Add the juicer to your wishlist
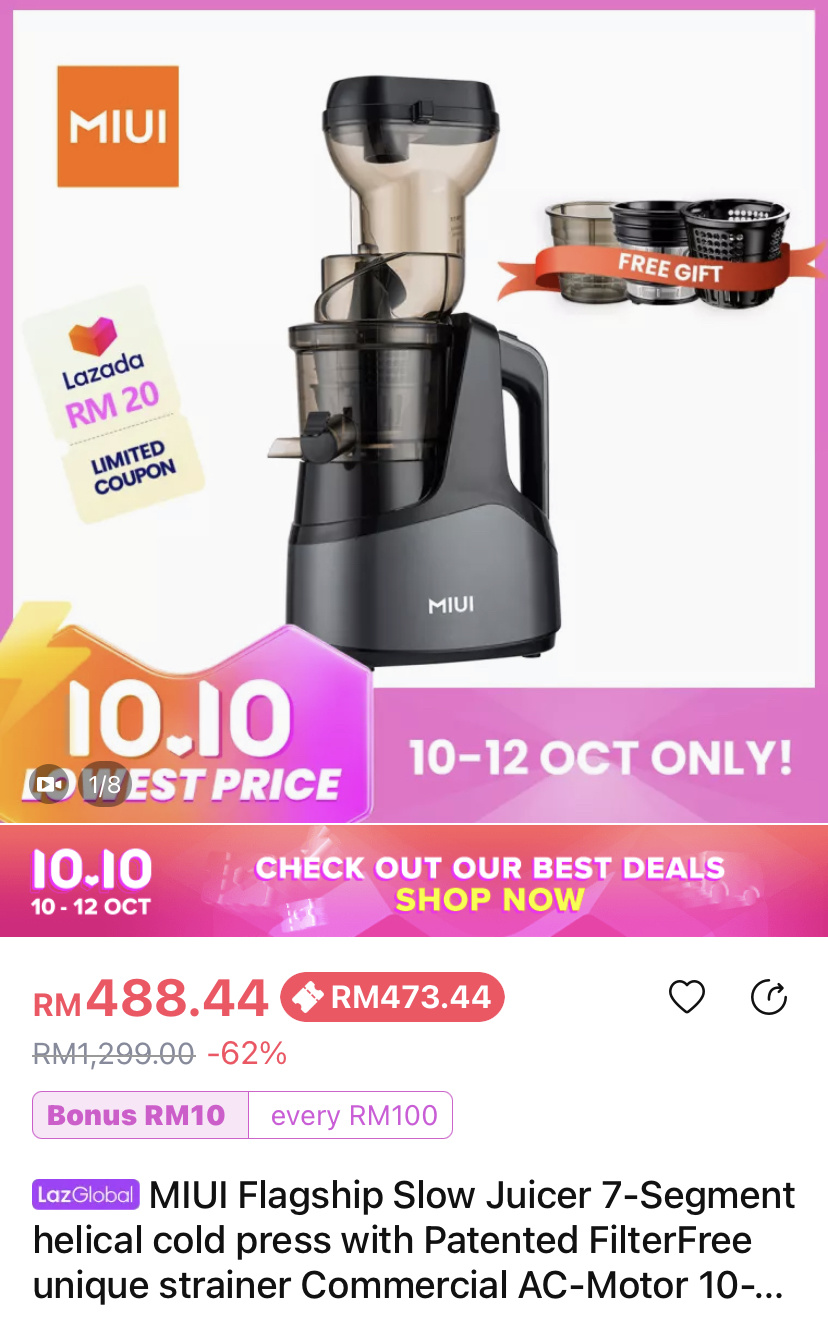 687,997
